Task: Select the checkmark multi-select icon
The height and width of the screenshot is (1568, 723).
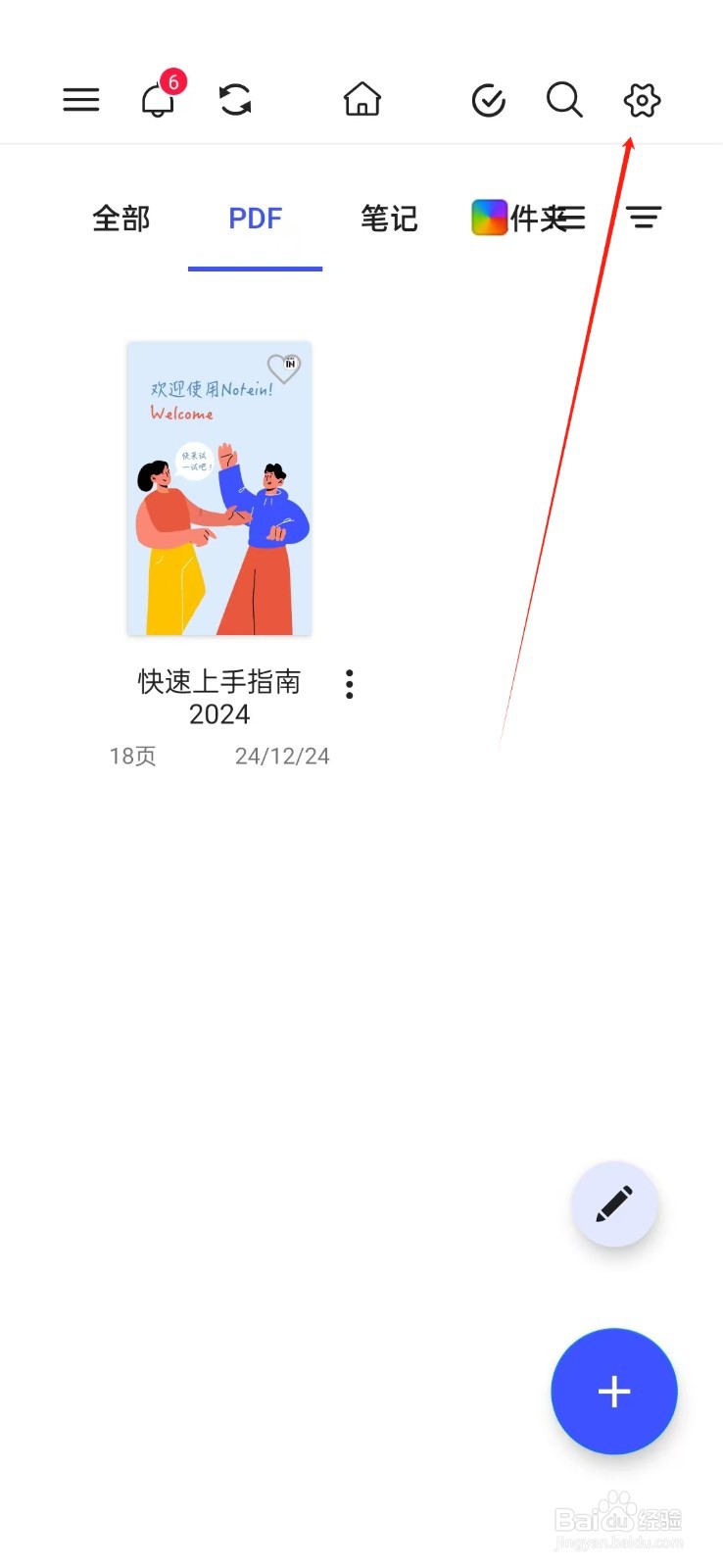Action: tap(487, 99)
